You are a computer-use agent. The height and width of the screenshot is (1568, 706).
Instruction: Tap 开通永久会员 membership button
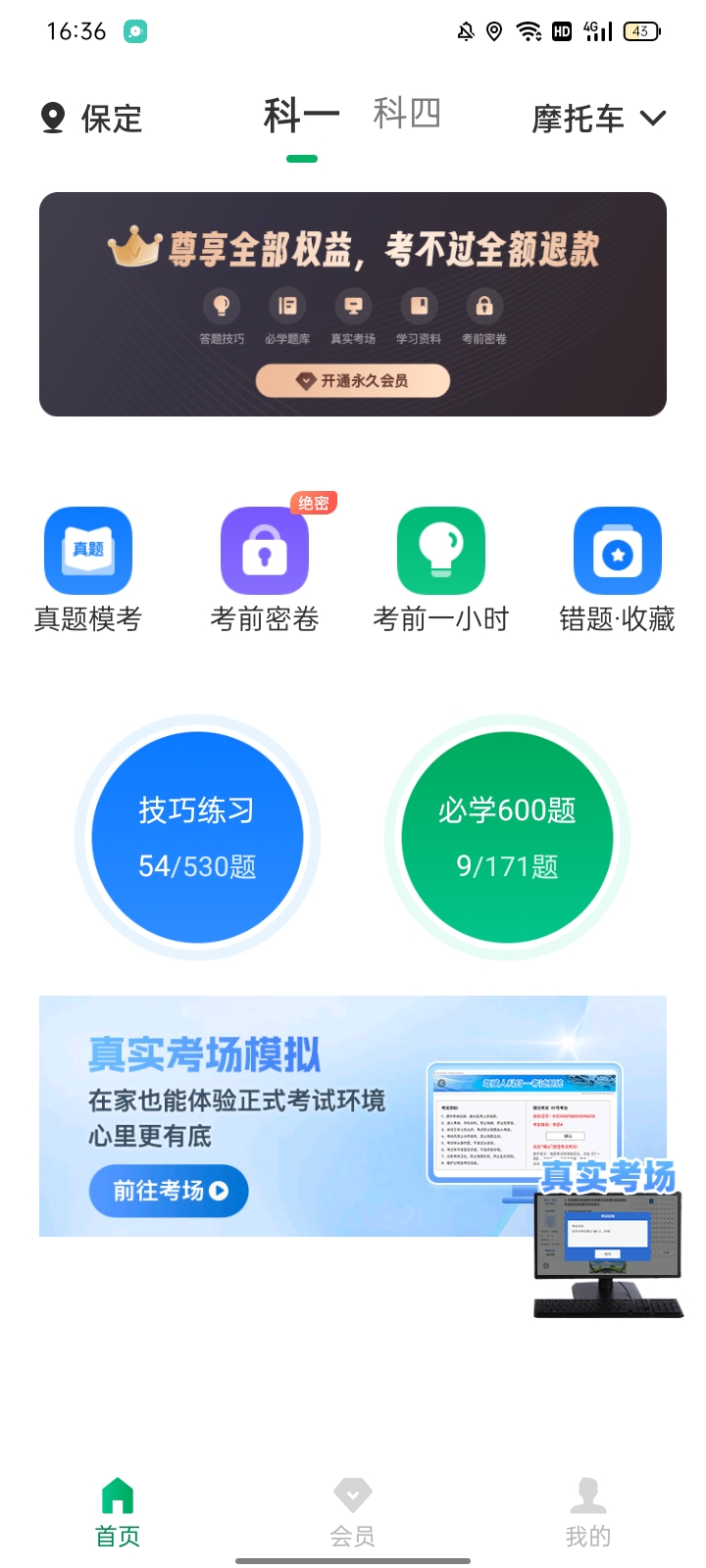353,380
